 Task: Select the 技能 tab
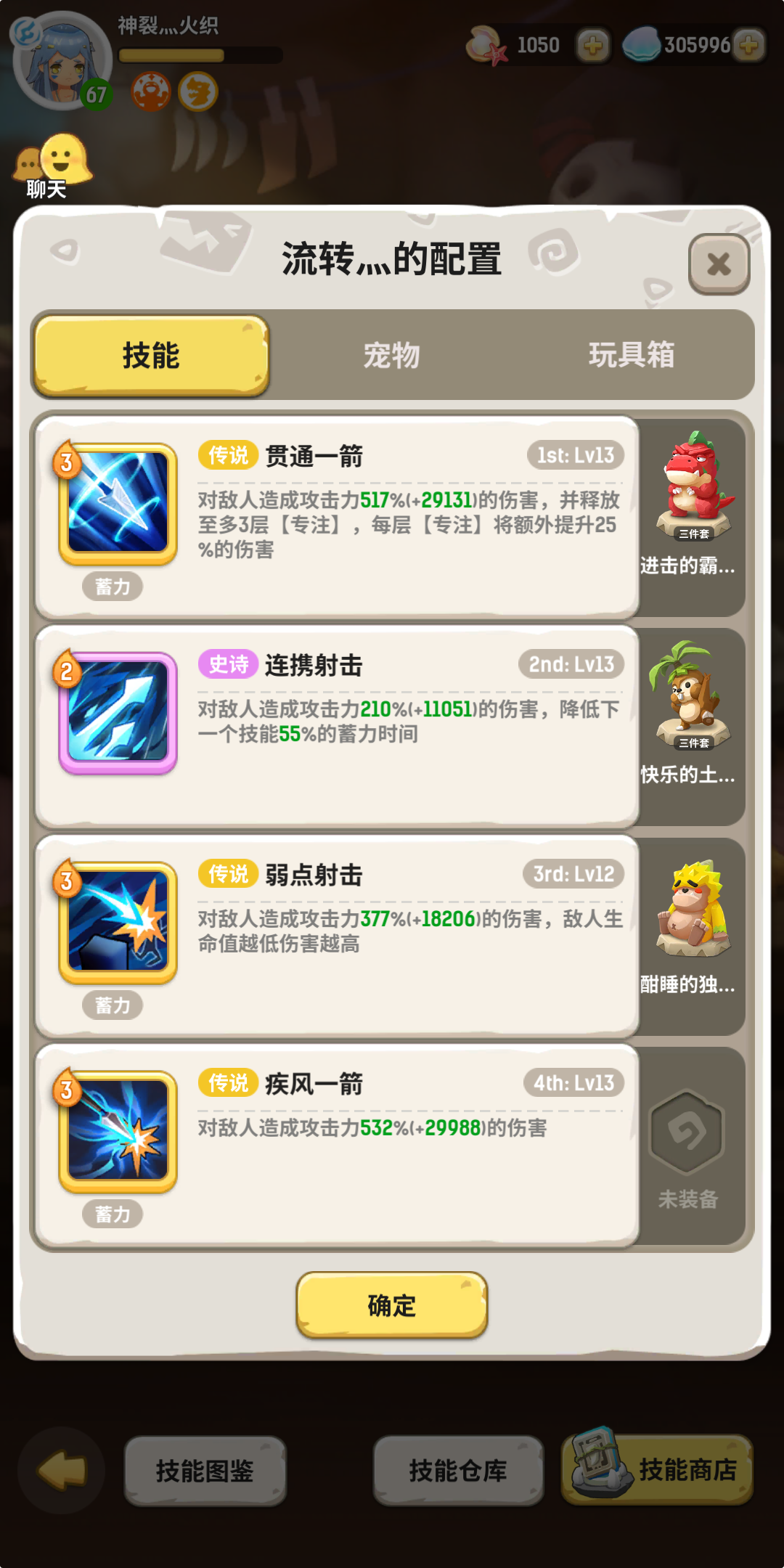(151, 356)
